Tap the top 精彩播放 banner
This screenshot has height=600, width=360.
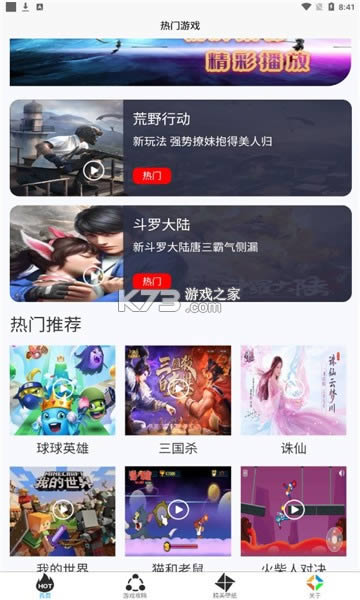181,62
